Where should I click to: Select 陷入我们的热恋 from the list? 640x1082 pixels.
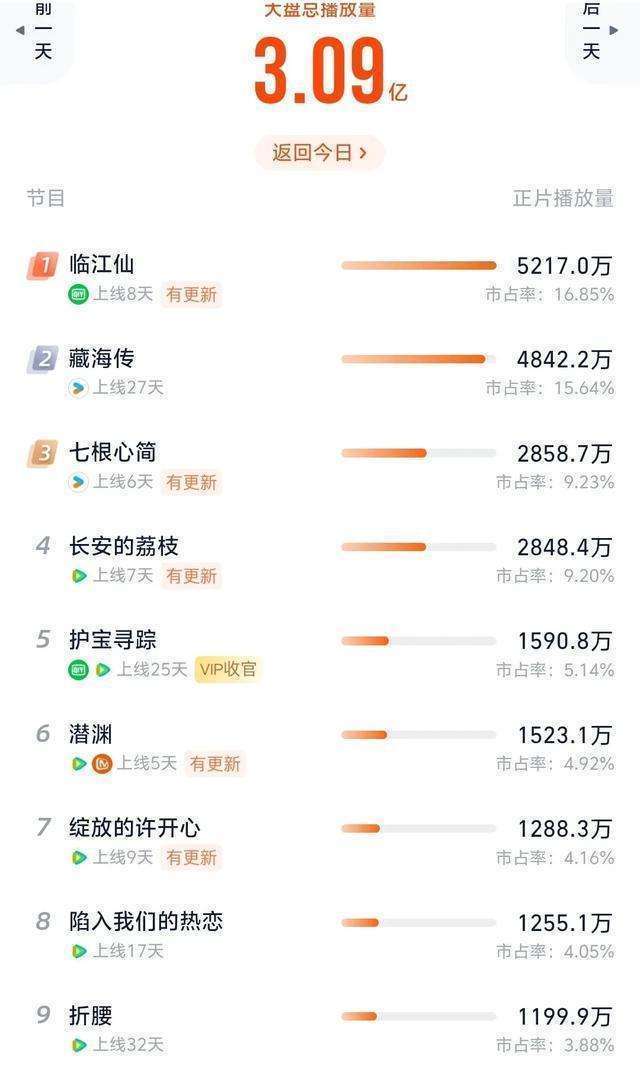(320, 935)
